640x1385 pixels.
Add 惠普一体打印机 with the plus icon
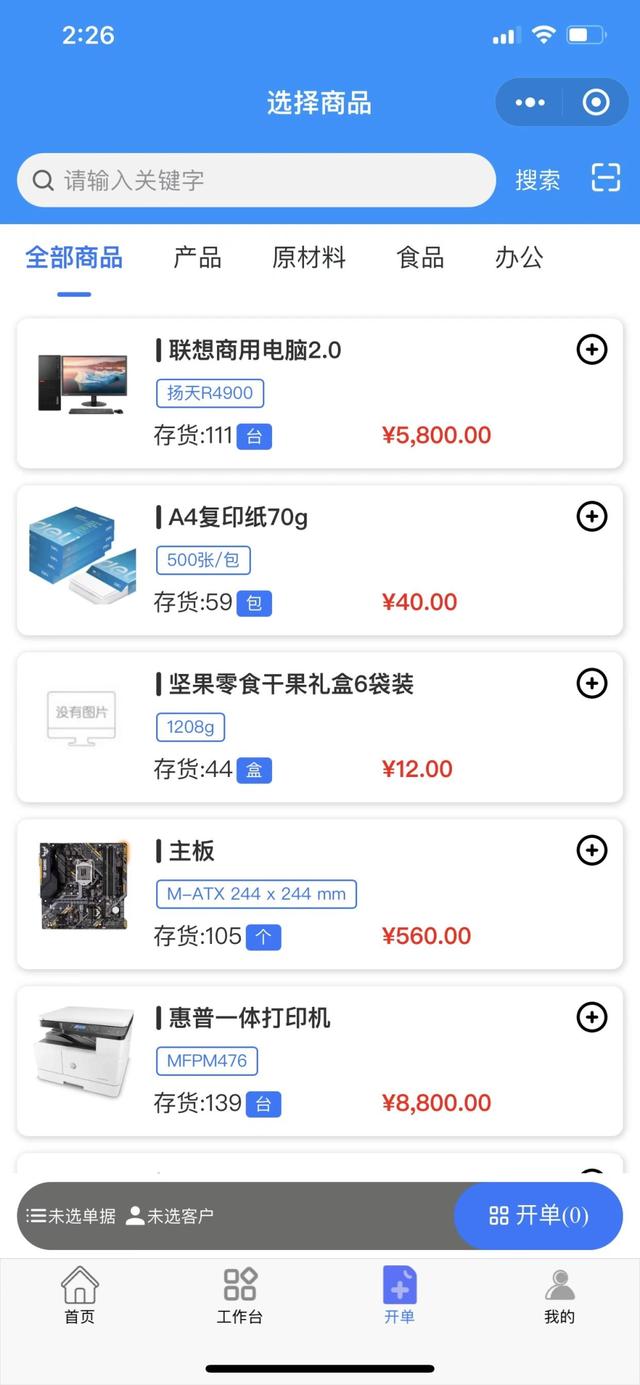coord(592,1017)
